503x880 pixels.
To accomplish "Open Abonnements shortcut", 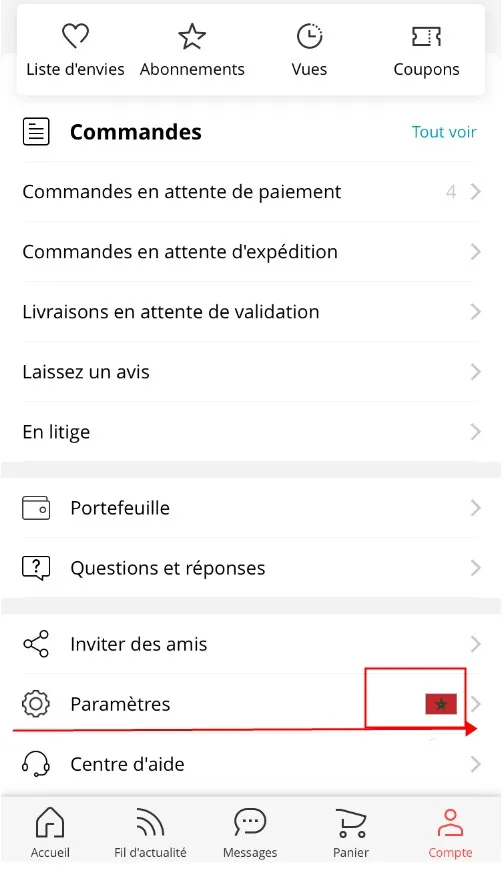I will 192,51.
